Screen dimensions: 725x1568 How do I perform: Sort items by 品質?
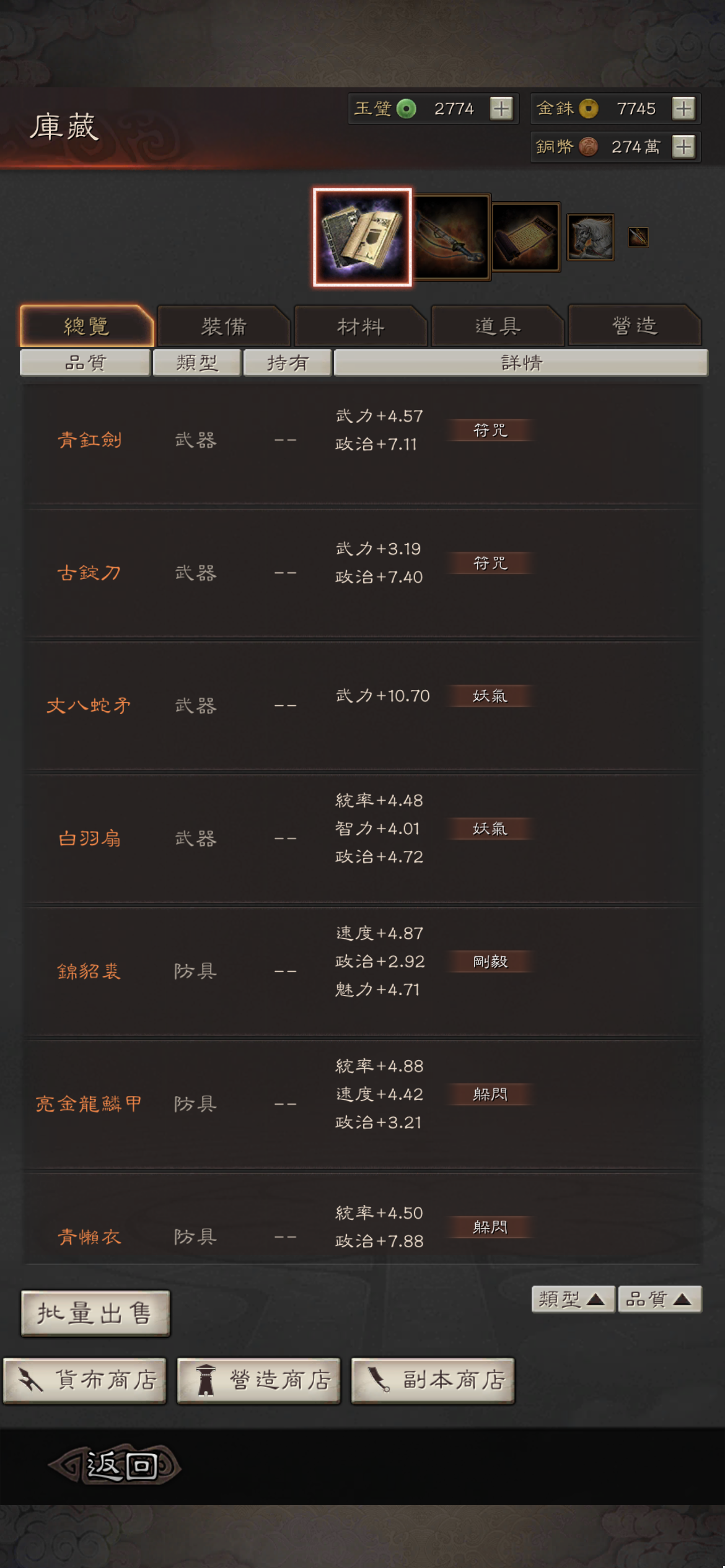click(x=660, y=1299)
